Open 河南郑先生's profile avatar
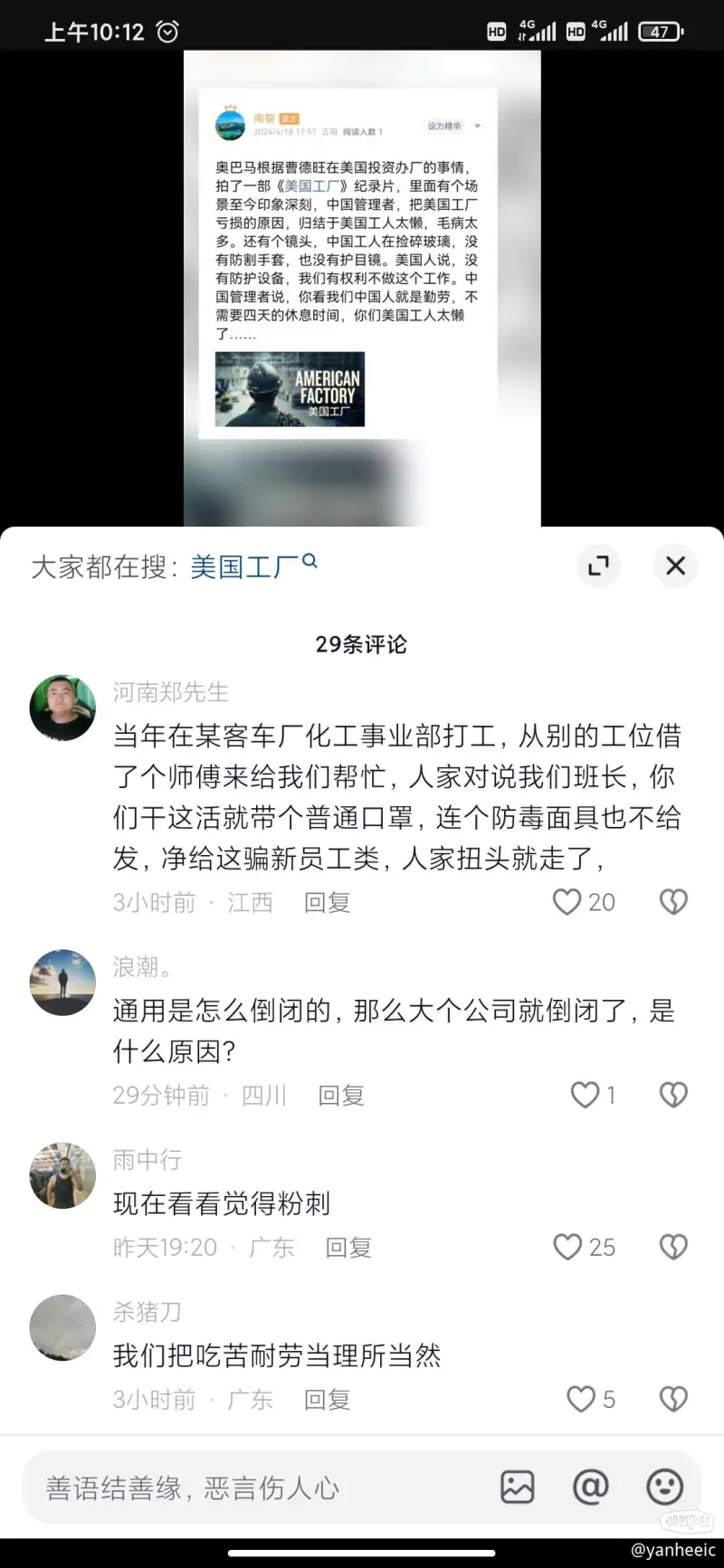The height and width of the screenshot is (1568, 724). 62,708
